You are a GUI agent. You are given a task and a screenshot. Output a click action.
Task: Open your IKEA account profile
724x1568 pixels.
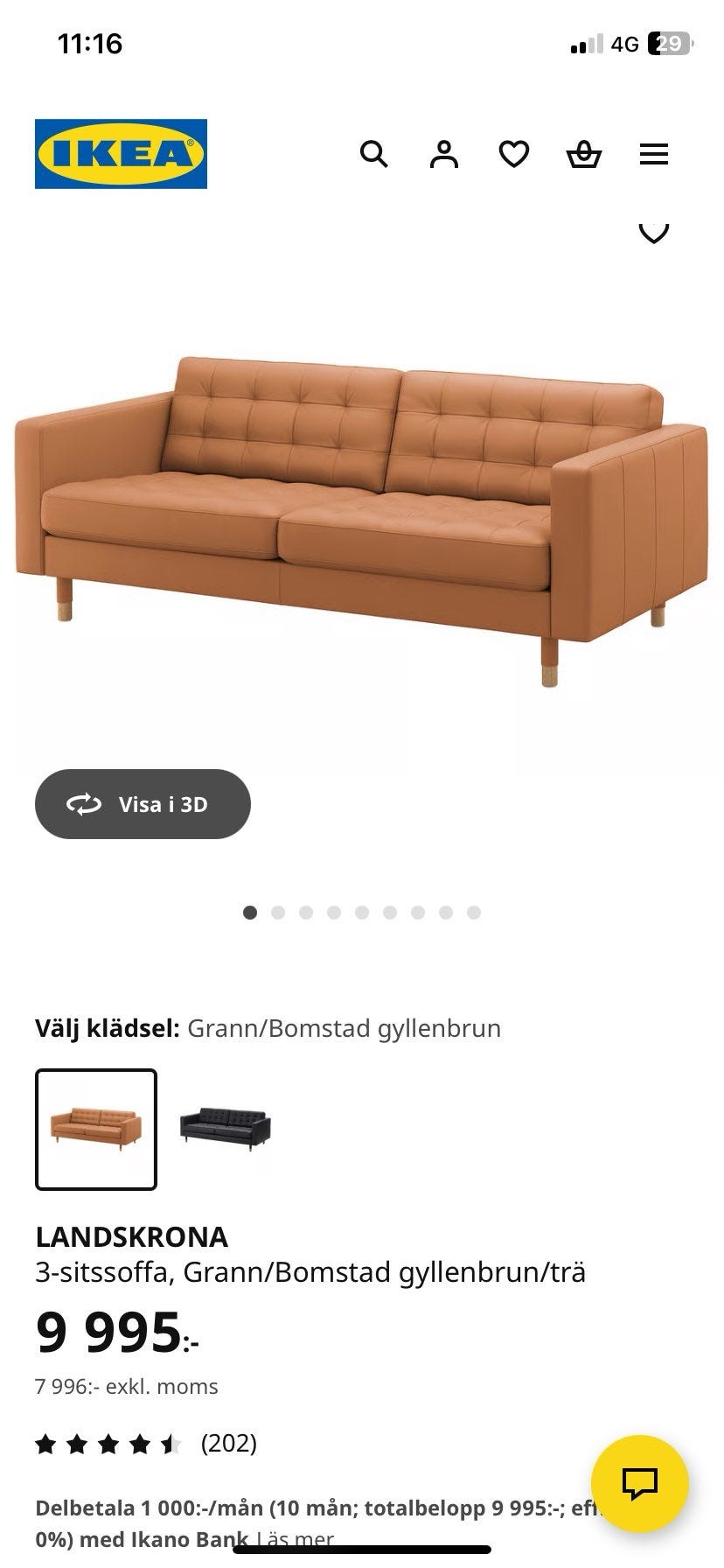[444, 154]
